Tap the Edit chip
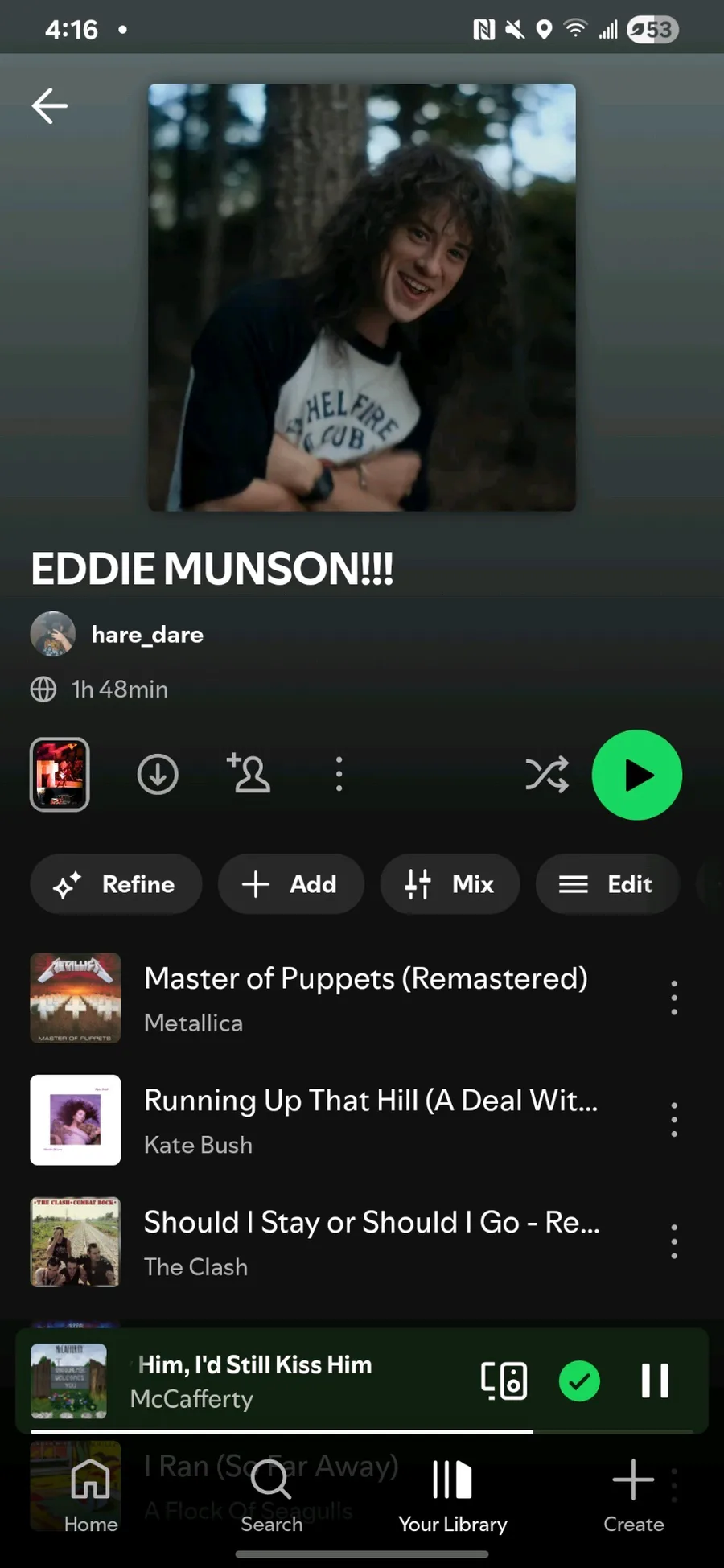Screen dimensions: 724x1568 coord(607,884)
